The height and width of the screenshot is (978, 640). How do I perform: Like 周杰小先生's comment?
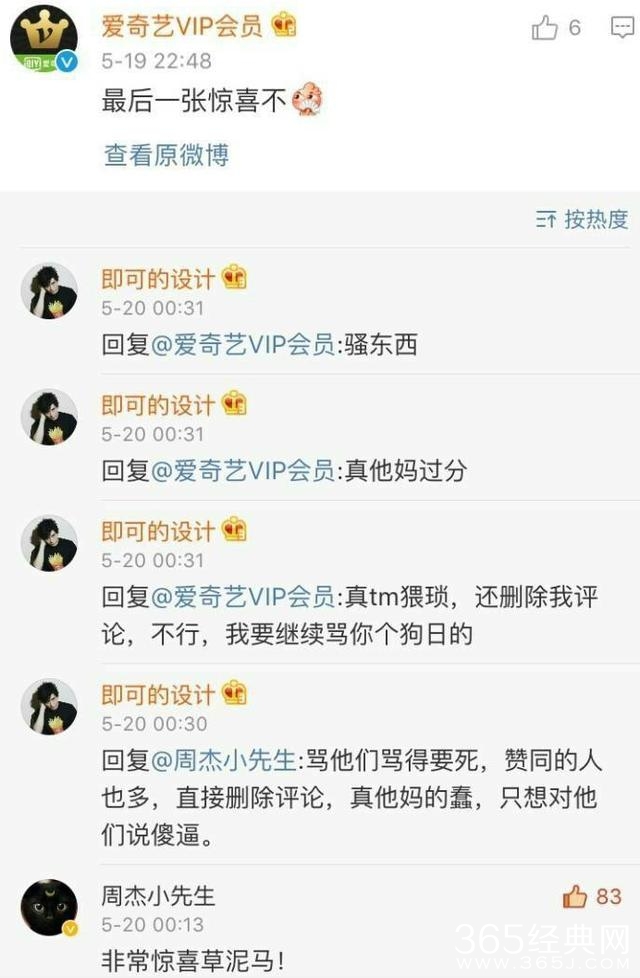point(575,896)
